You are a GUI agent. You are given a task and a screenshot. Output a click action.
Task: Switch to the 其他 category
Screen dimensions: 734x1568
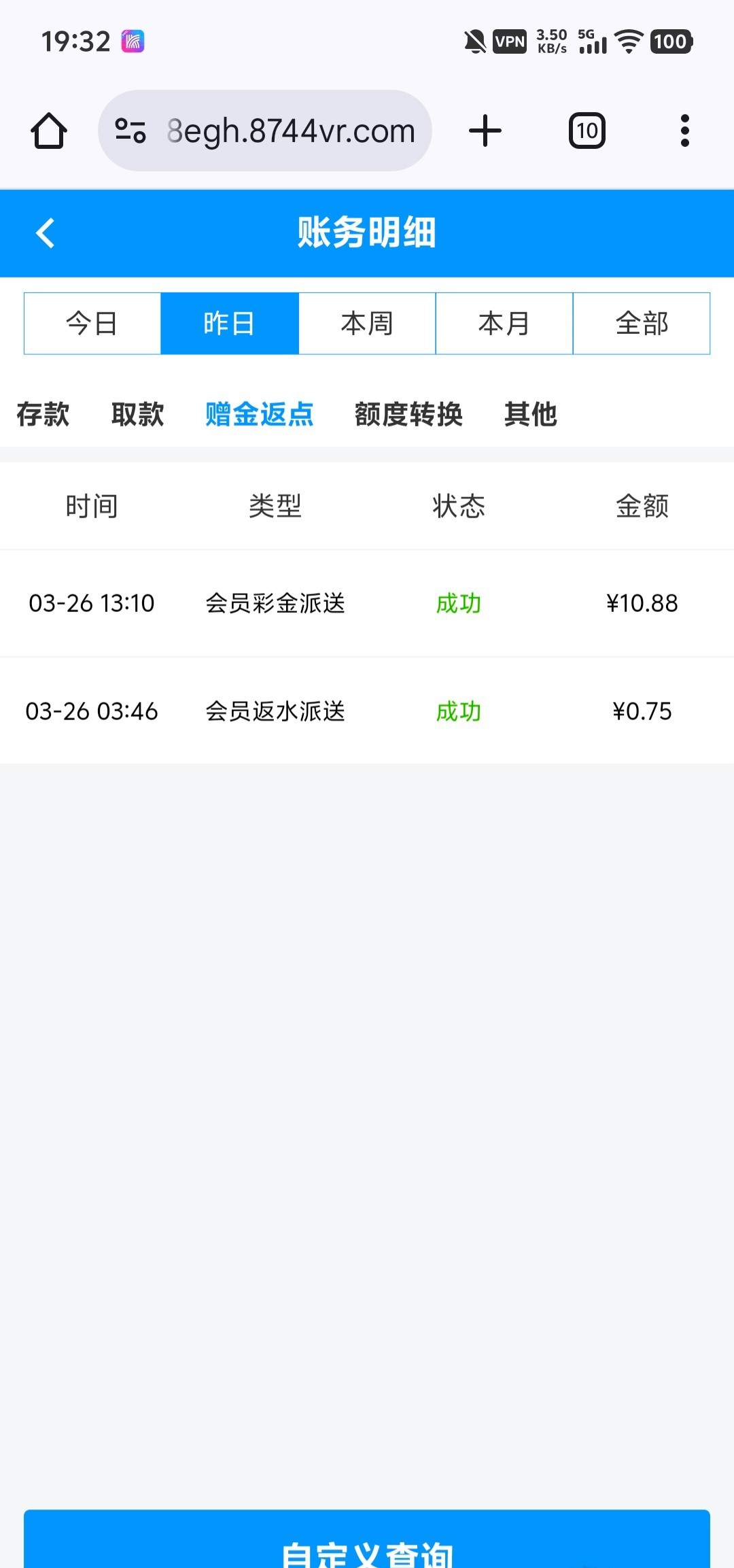531,414
